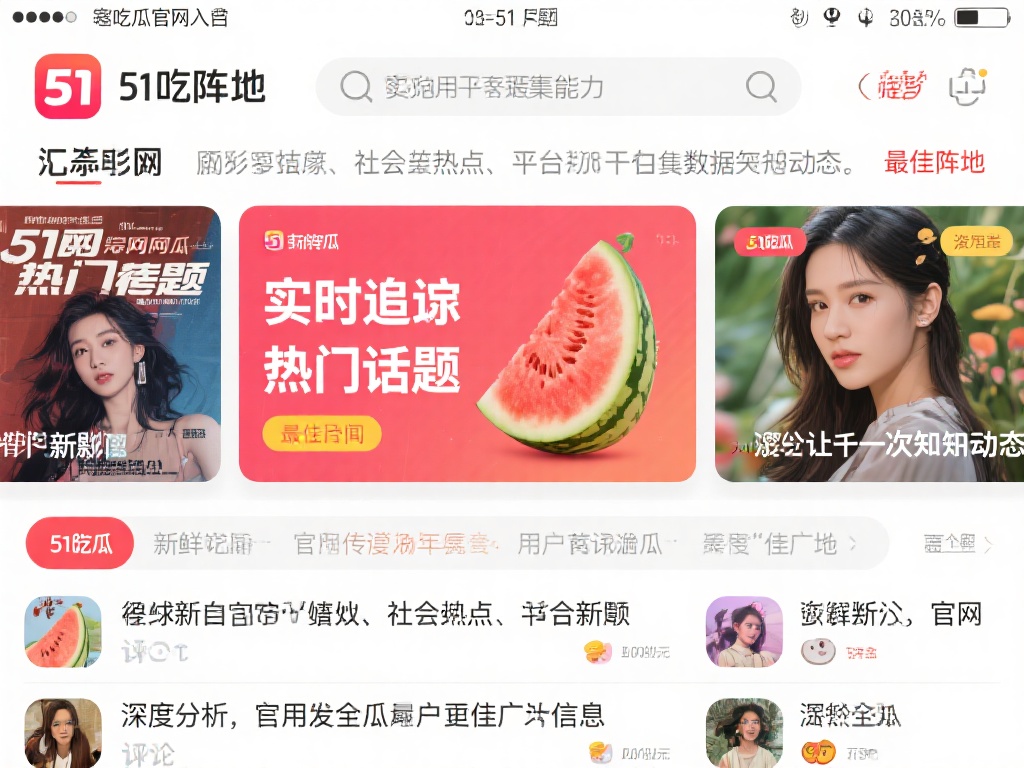Open the post with the watermelon thumbnail, mentioning 社会热点
This screenshot has height=768, width=1024.
[376, 613]
